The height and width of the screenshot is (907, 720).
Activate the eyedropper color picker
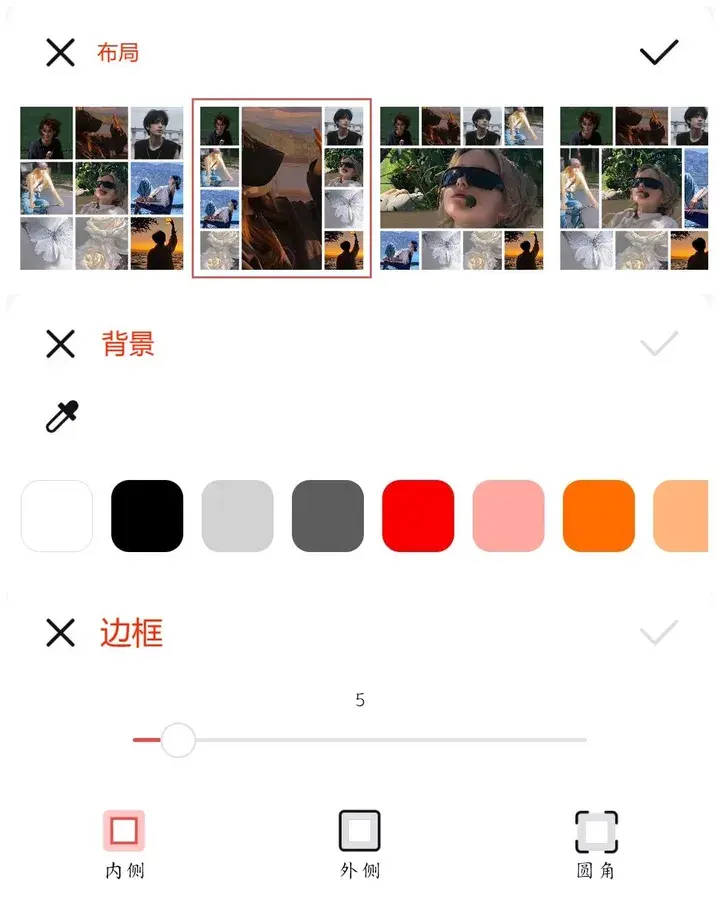pyautogui.click(x=62, y=416)
